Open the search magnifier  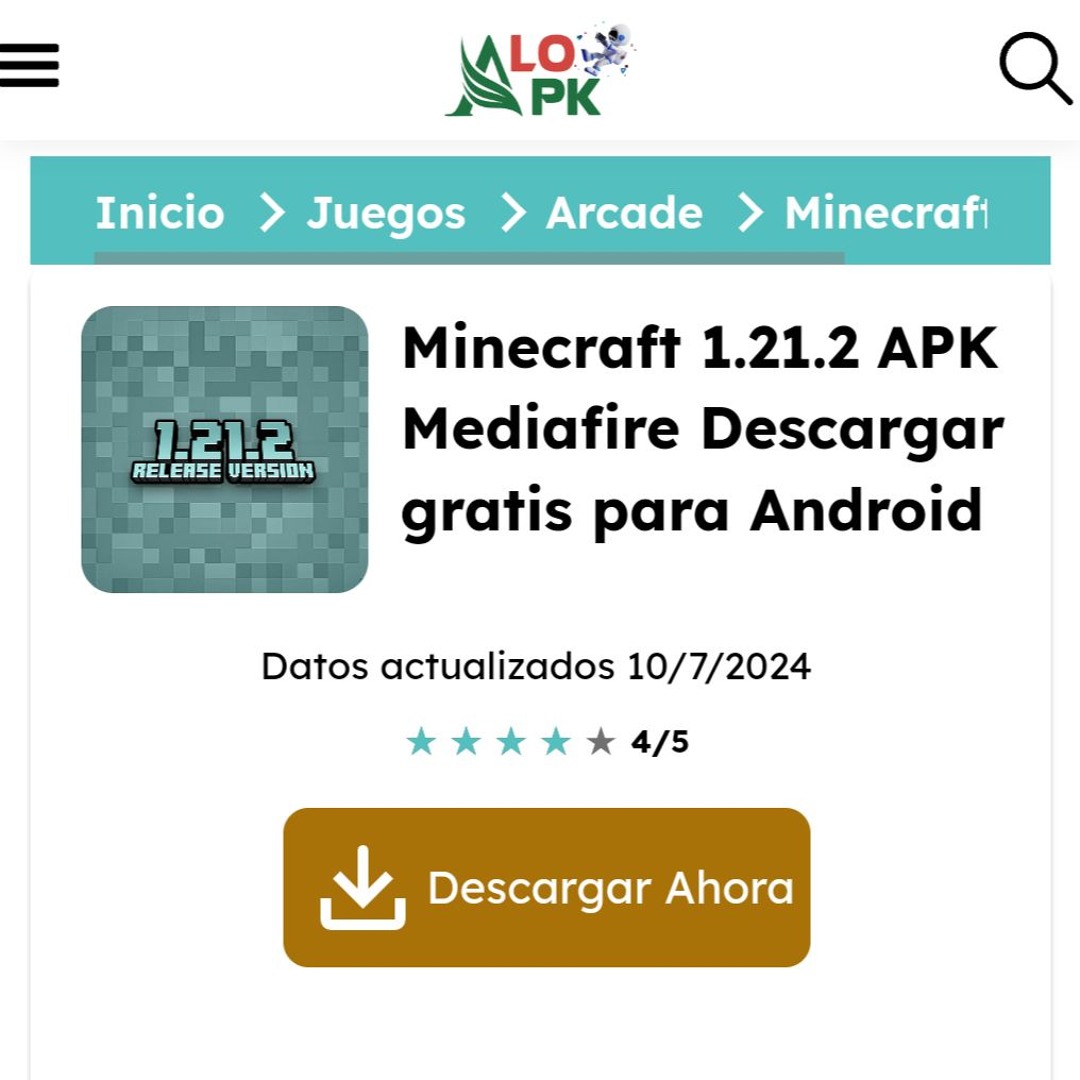point(1035,68)
